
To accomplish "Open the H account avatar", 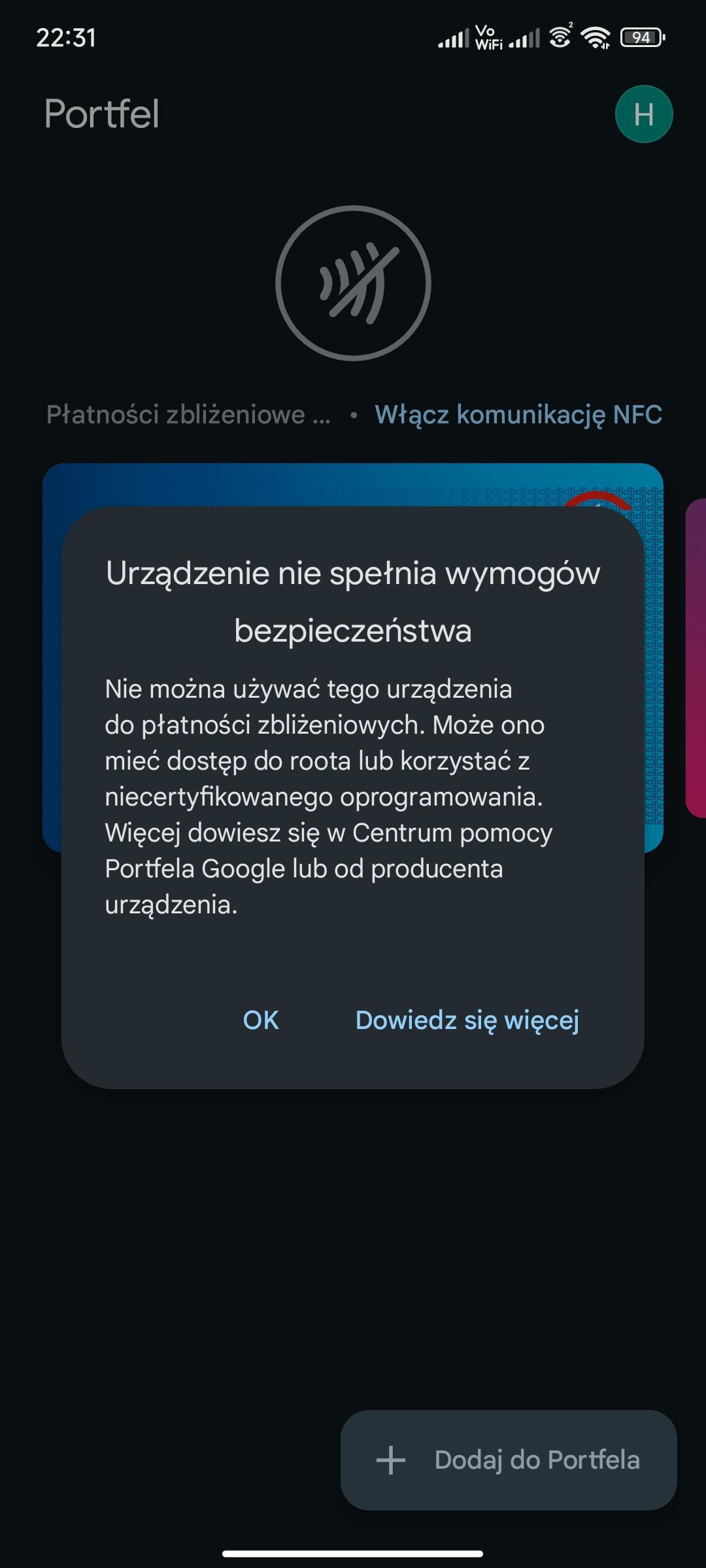I will [643, 114].
